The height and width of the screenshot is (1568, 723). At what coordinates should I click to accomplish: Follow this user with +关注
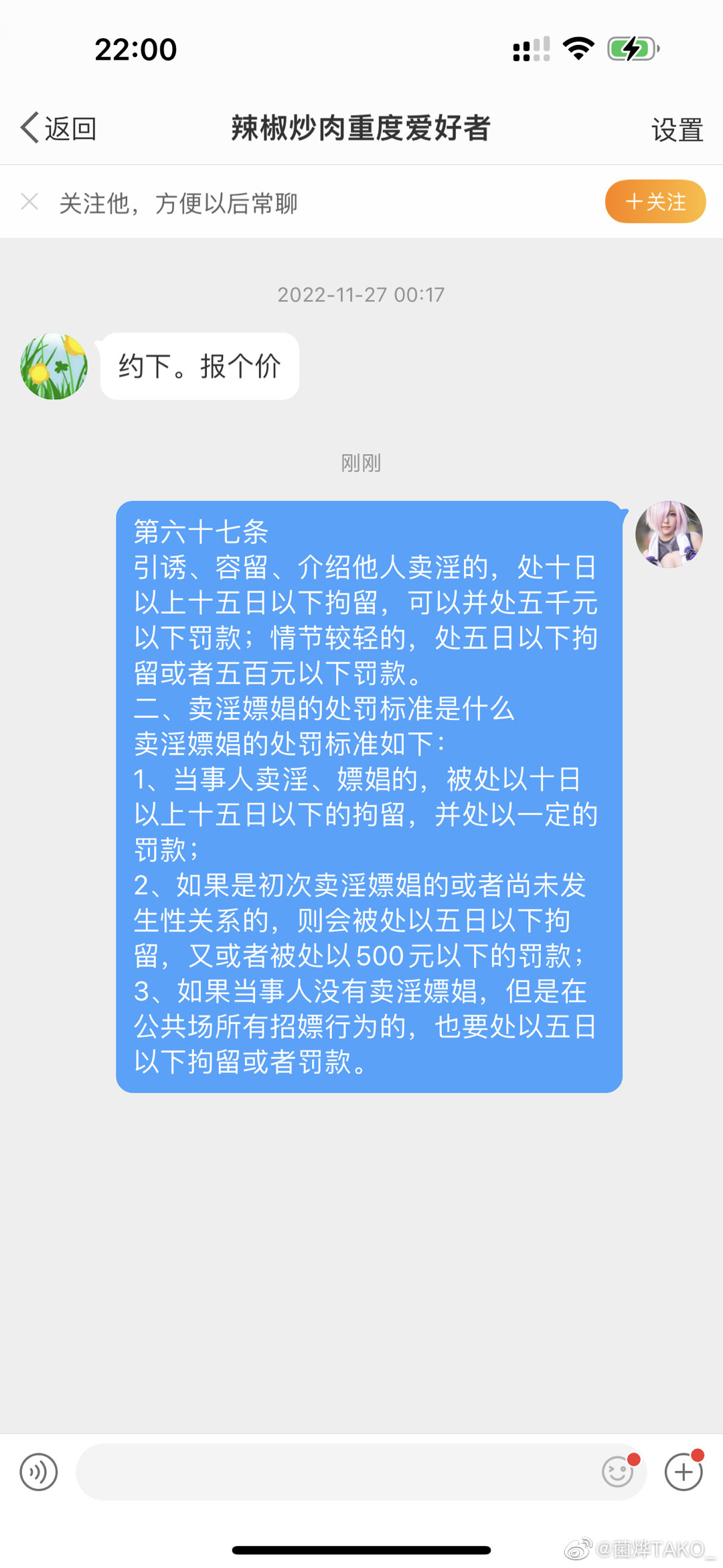[655, 202]
